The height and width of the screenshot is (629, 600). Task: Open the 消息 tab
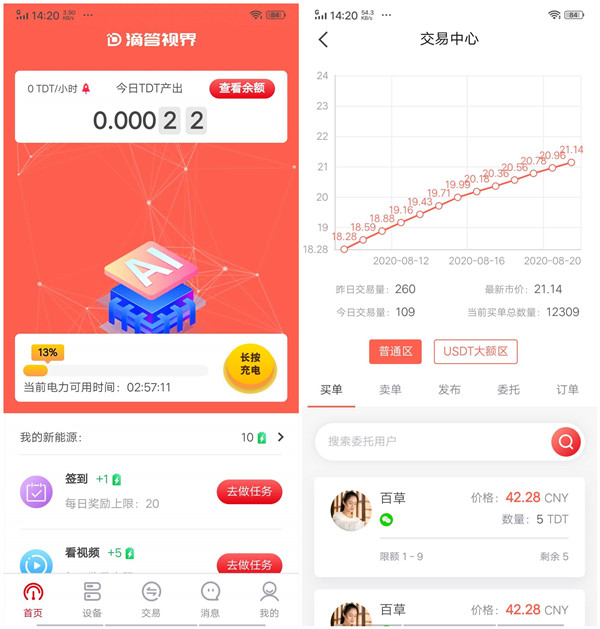pyautogui.click(x=210, y=599)
